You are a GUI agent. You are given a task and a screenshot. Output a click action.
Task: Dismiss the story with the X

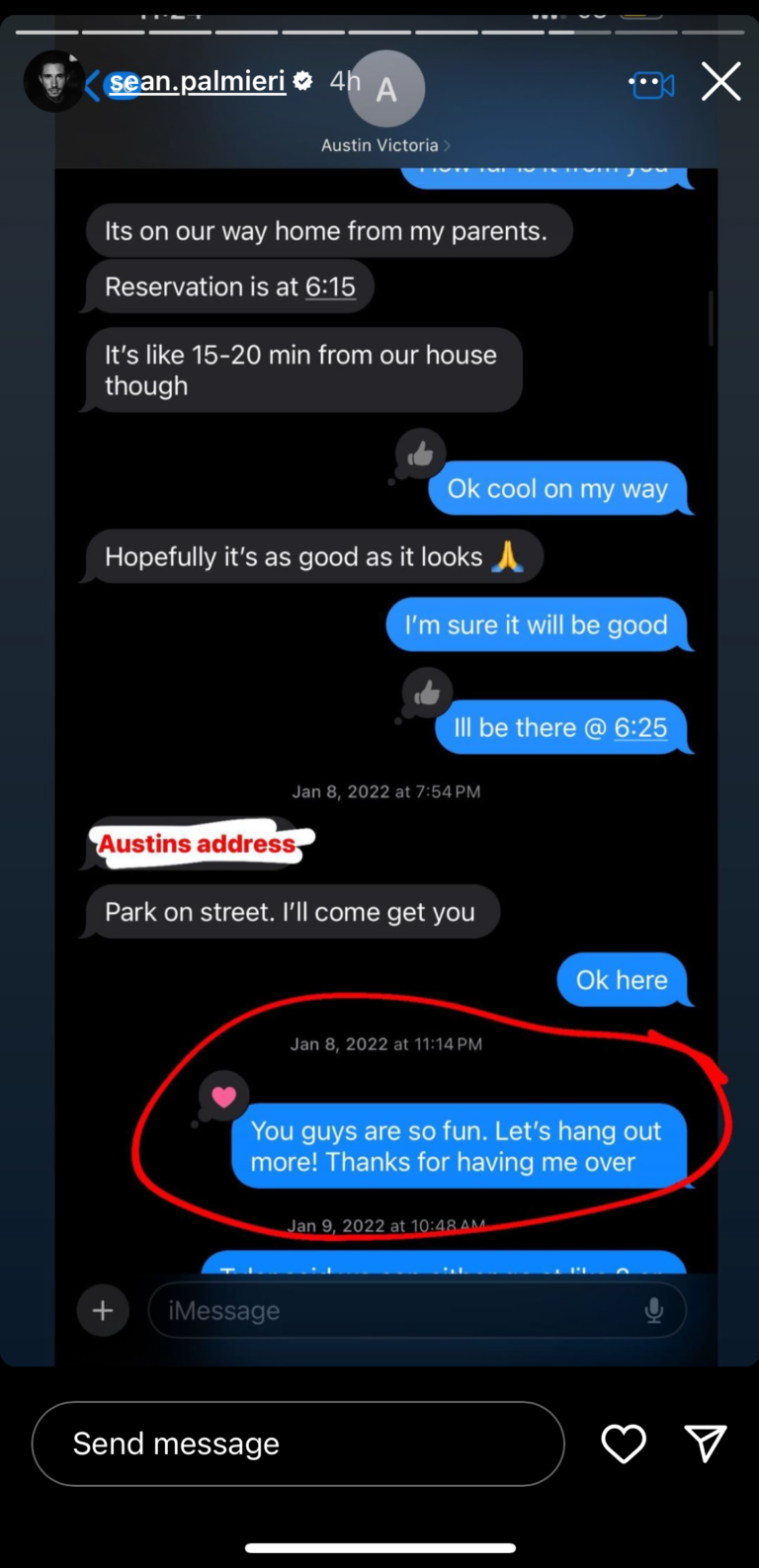point(720,82)
